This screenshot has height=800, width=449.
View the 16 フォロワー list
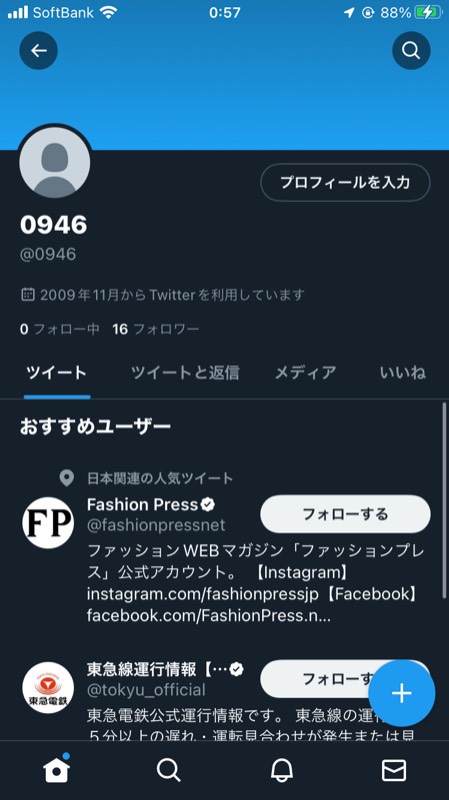156,329
